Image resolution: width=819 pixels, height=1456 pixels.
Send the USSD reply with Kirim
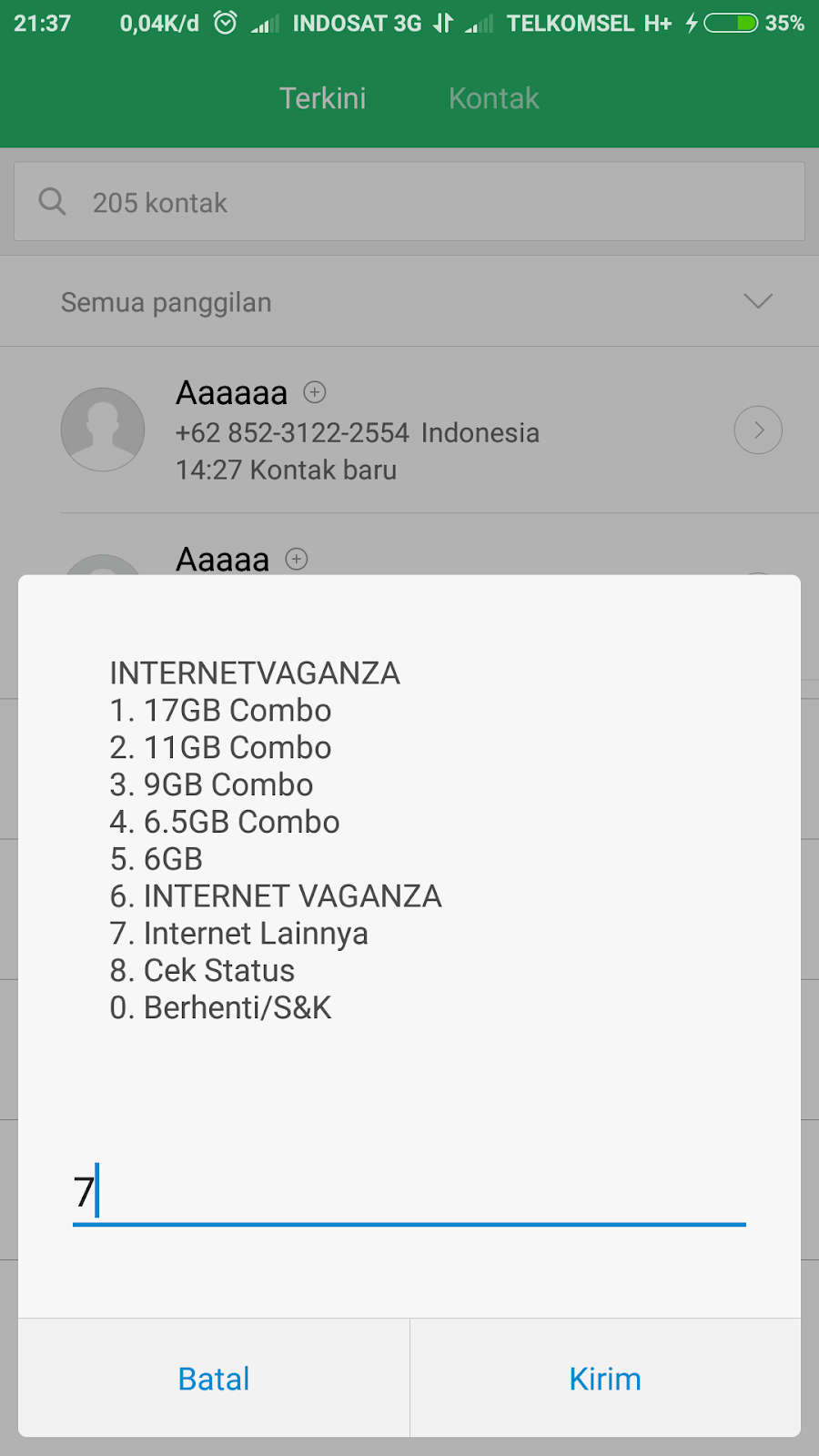coord(605,1379)
